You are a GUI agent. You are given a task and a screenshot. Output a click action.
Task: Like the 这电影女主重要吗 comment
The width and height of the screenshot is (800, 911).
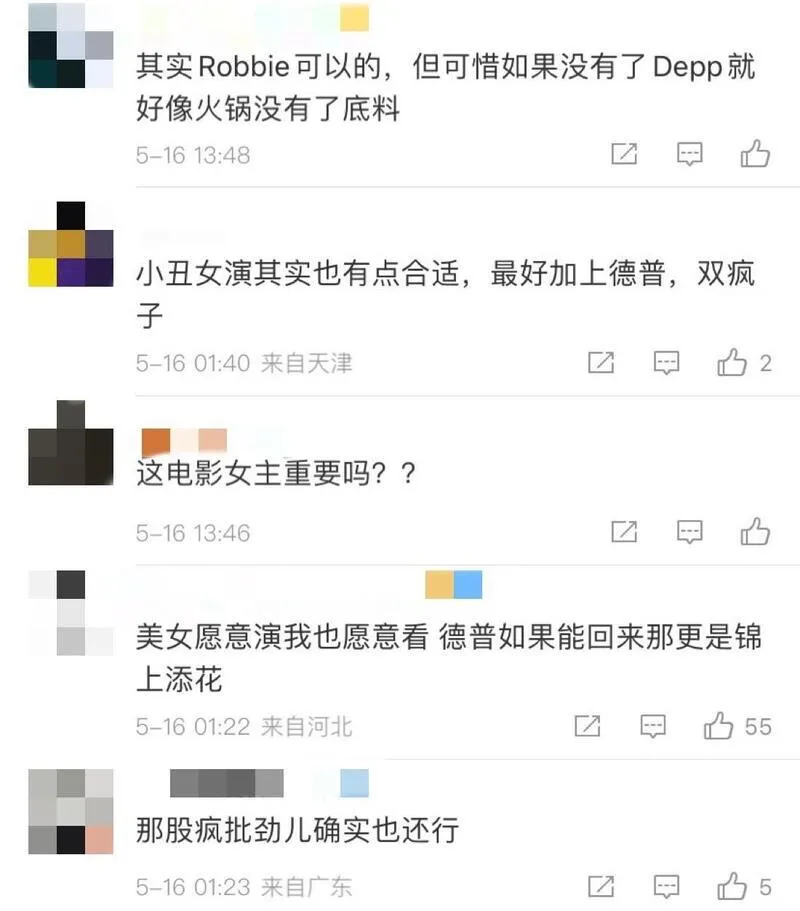(755, 532)
